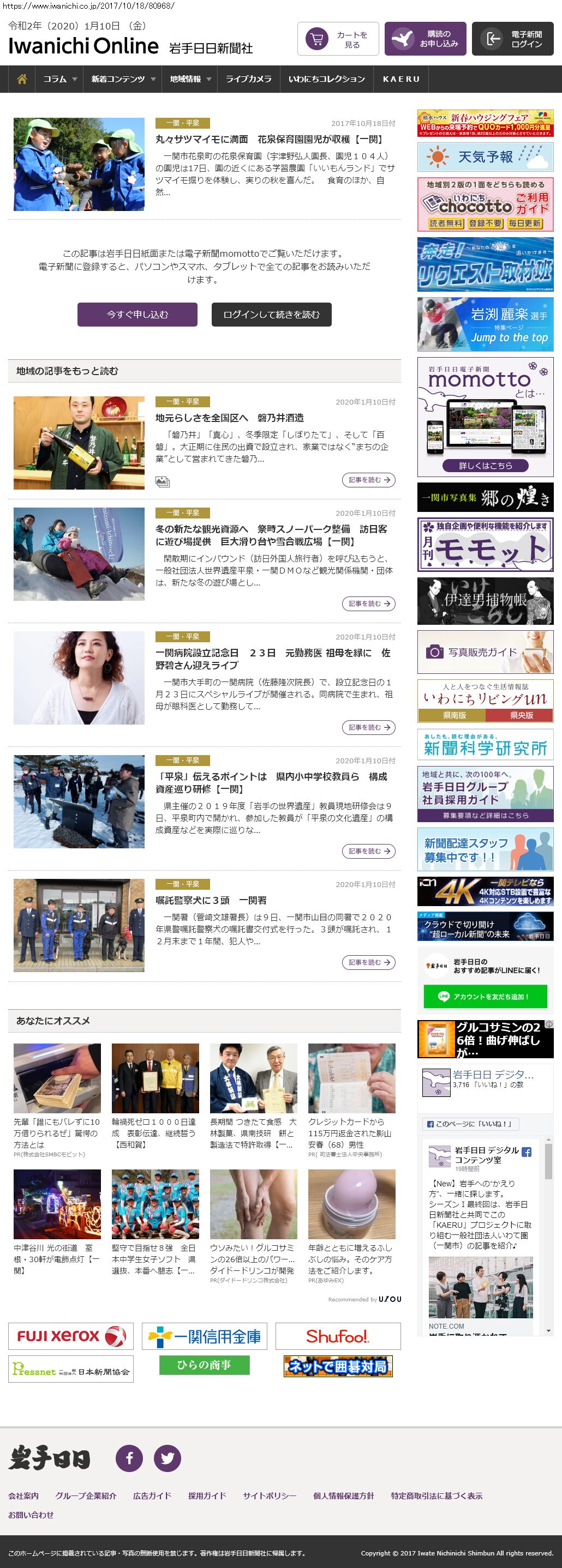
Task: Expand the 地域情報 menu
Action: click(x=190, y=79)
